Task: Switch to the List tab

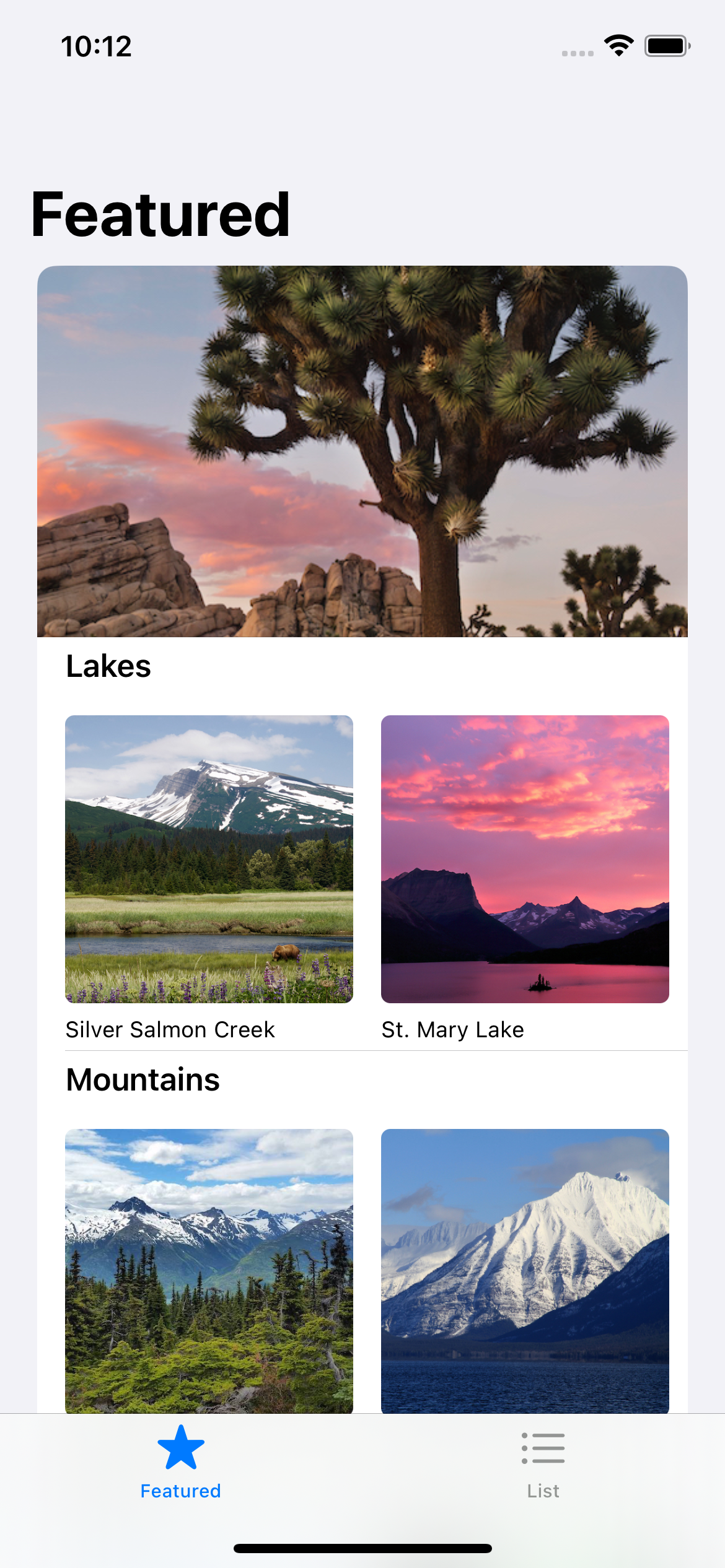Action: point(543,1464)
